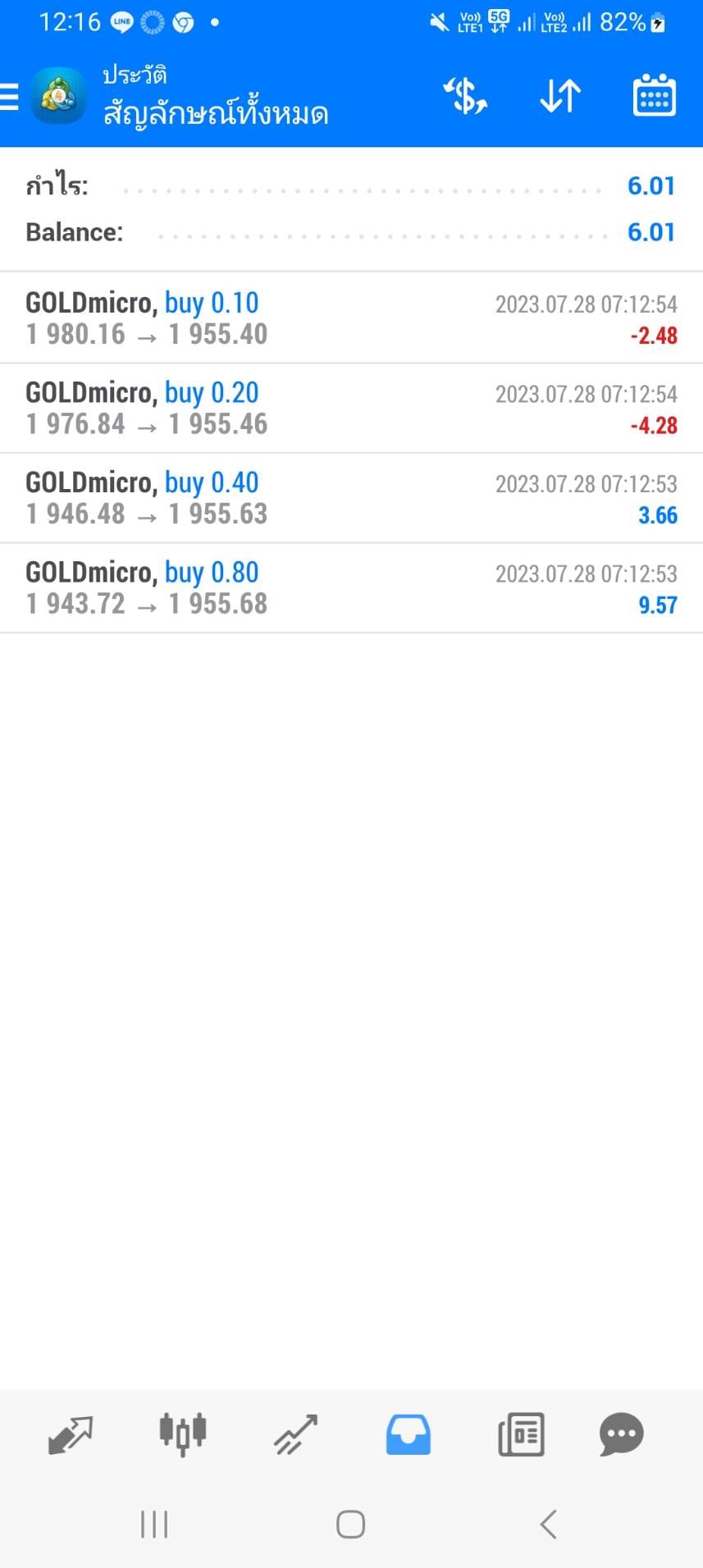
Task: Pick a history date range via calendar
Action: [654, 95]
